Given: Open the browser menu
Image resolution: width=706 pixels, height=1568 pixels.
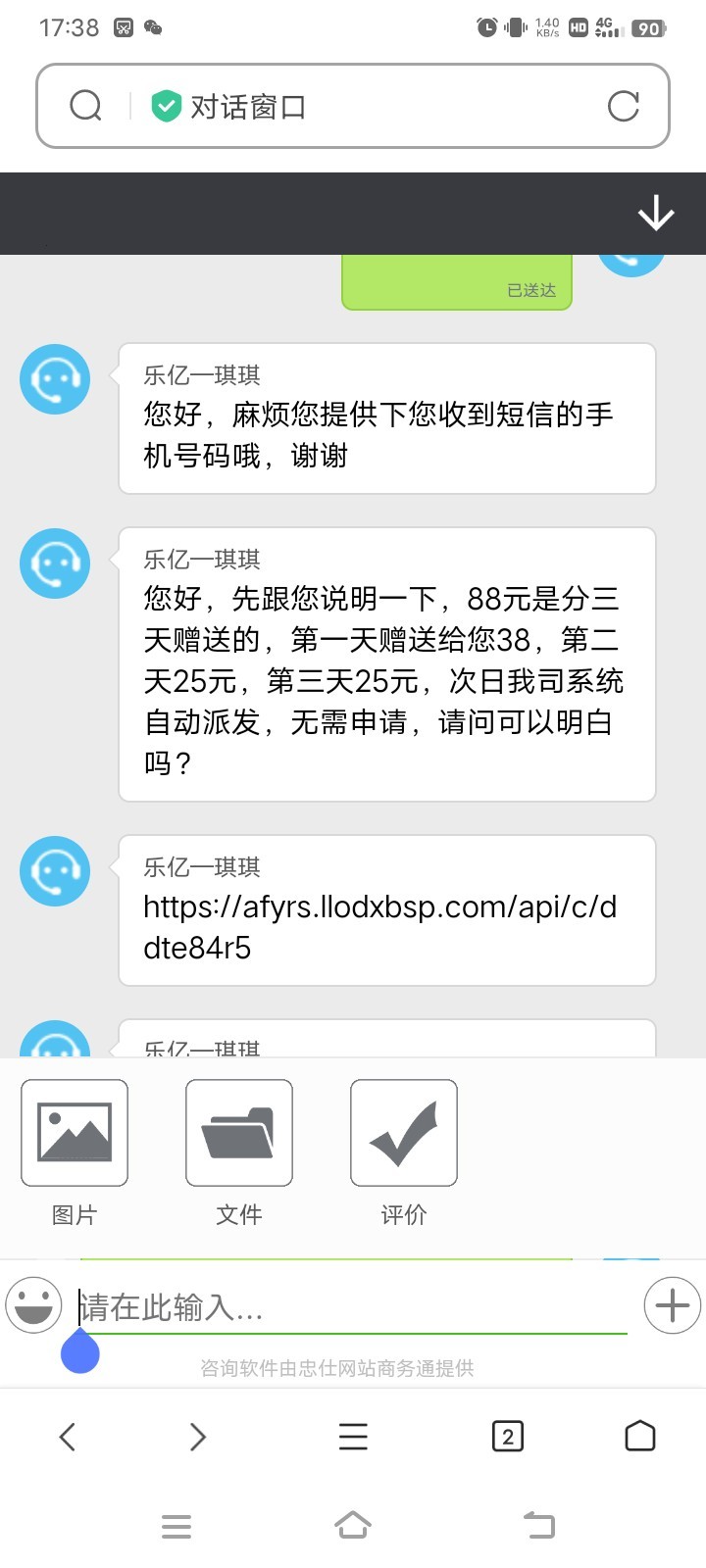Looking at the screenshot, I should coord(353,1437).
